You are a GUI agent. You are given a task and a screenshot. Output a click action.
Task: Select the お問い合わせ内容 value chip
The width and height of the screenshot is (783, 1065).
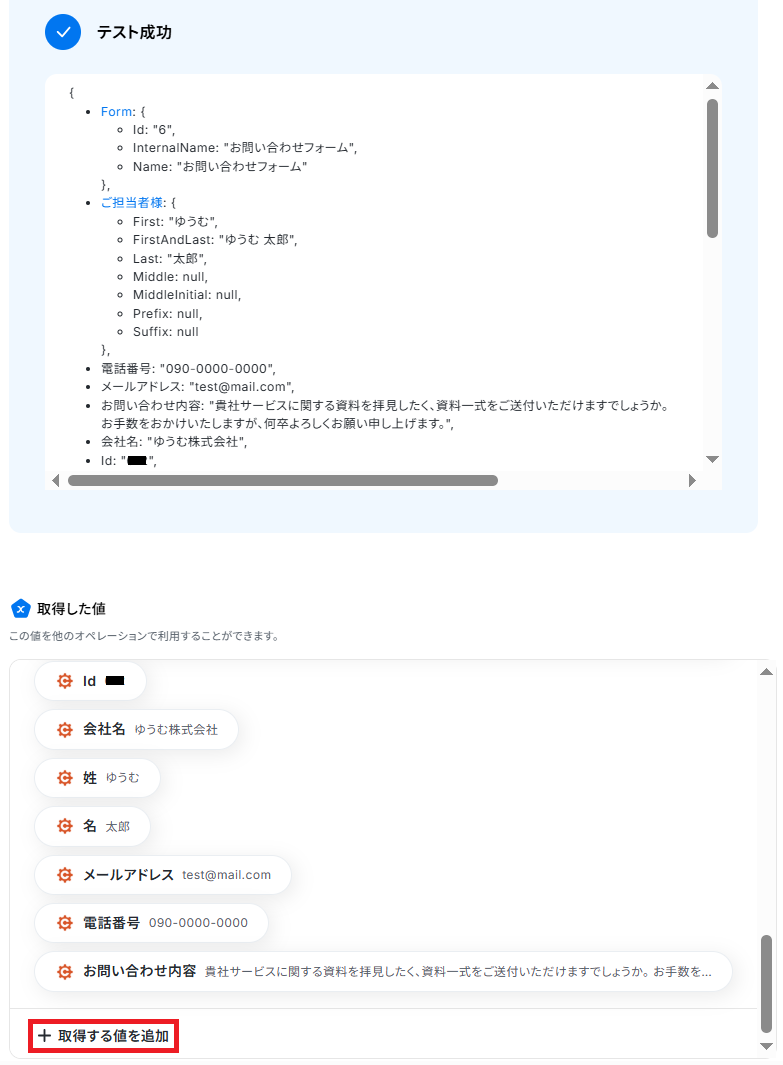tap(383, 971)
